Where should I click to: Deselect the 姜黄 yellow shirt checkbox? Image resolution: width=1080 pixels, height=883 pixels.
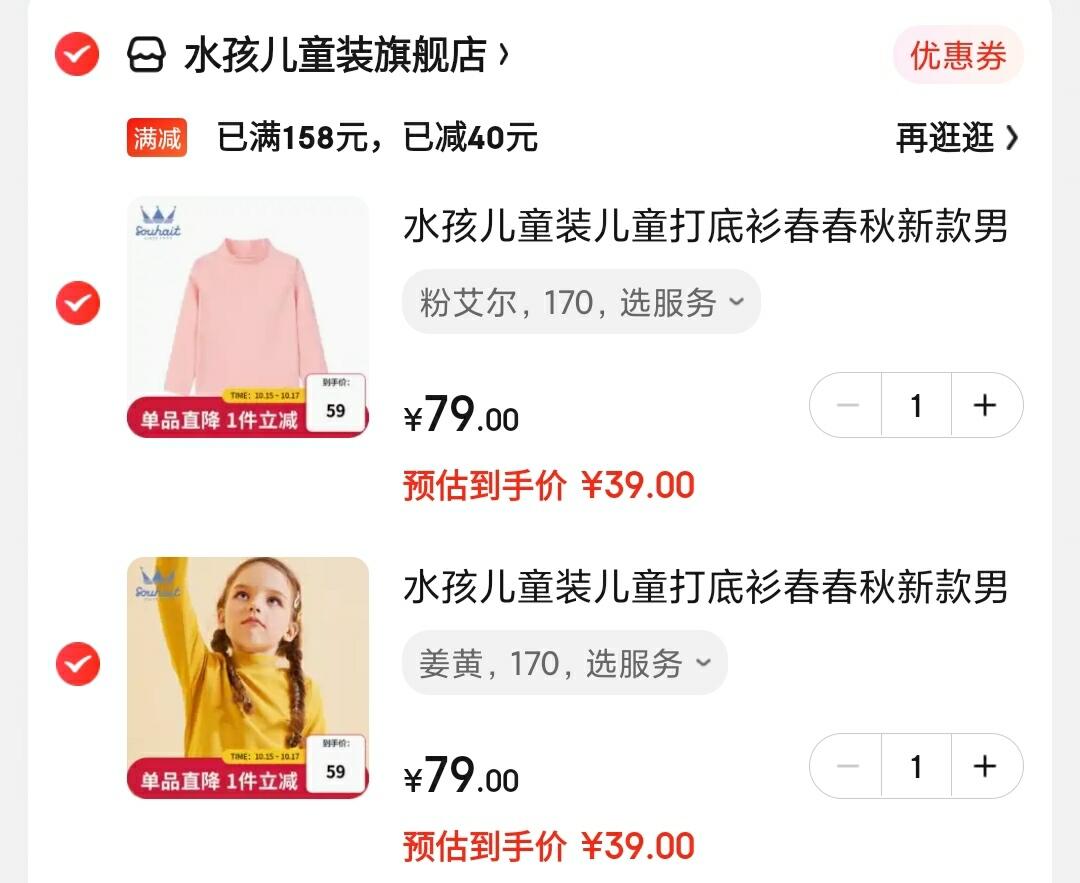point(77,663)
